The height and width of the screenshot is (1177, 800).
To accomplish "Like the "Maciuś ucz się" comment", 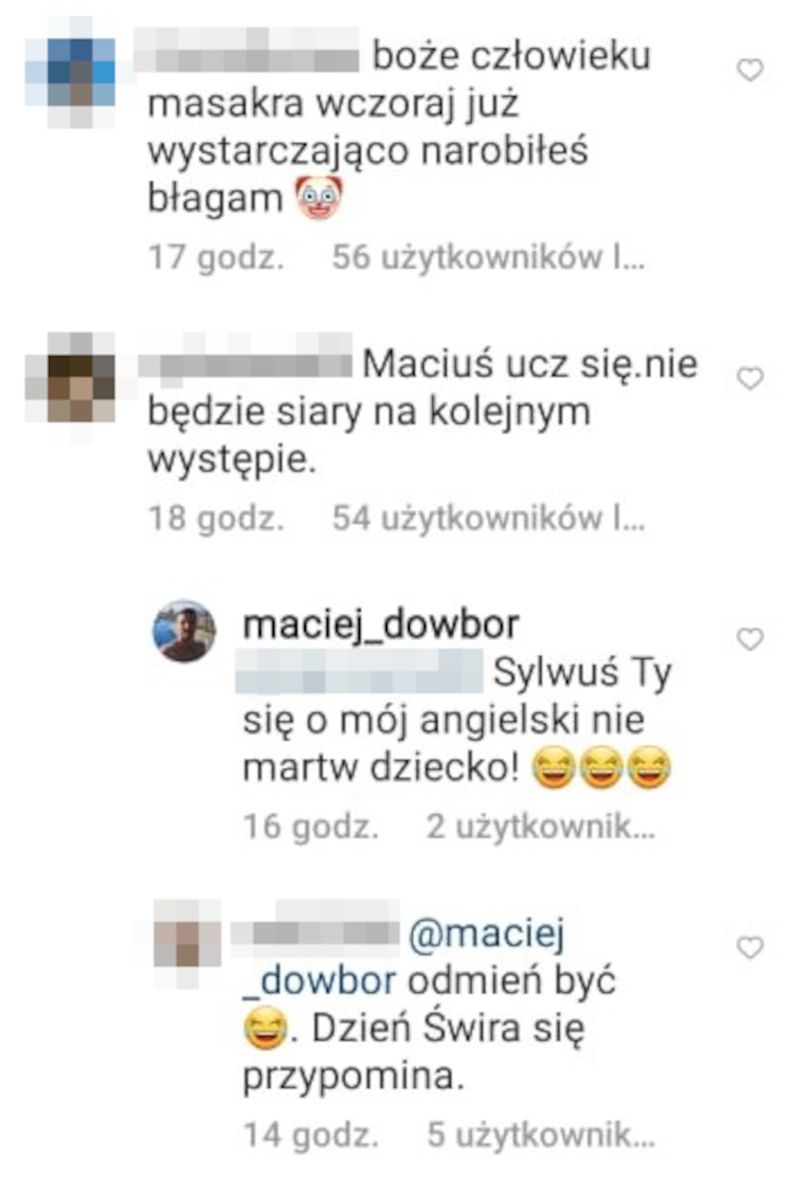I will tap(749, 378).
